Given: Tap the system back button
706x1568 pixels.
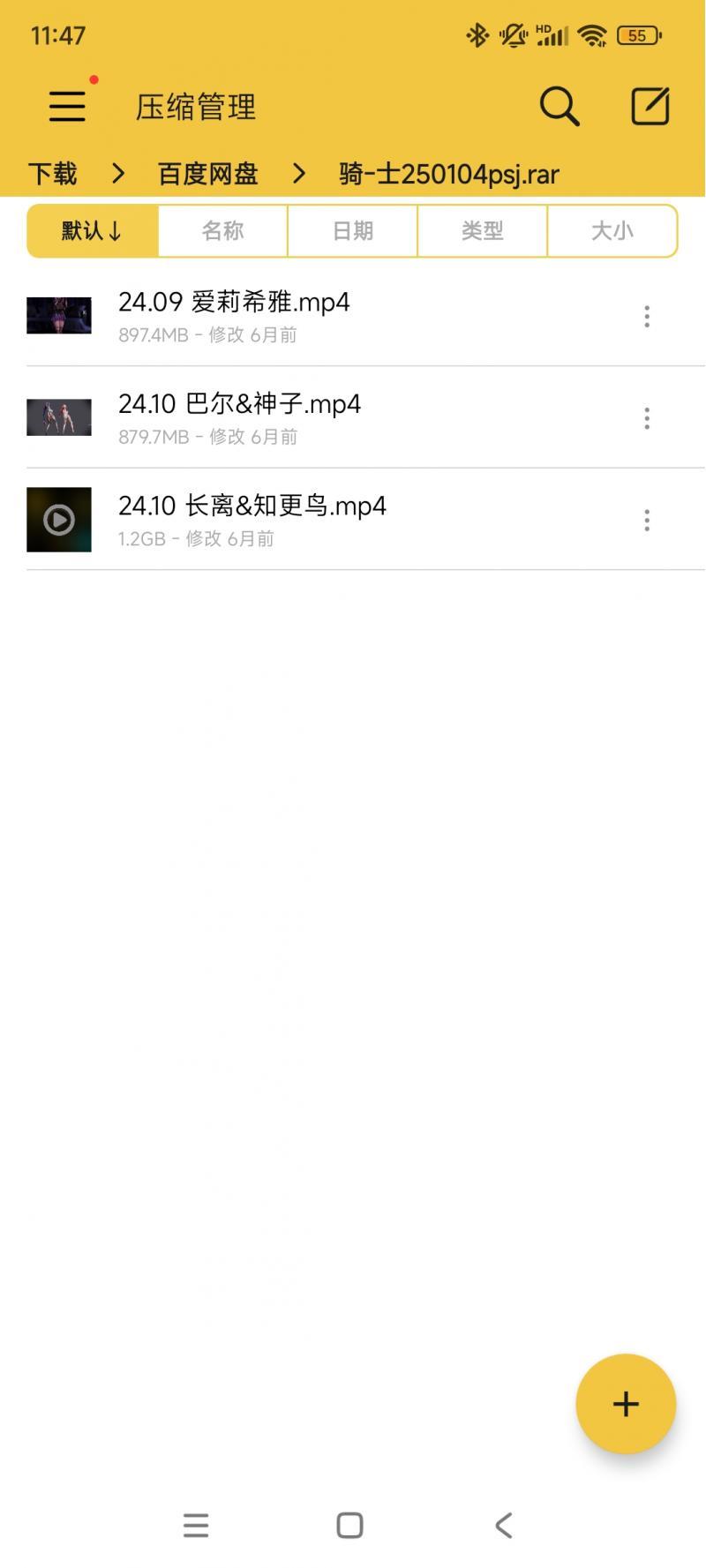Looking at the screenshot, I should [x=504, y=1525].
